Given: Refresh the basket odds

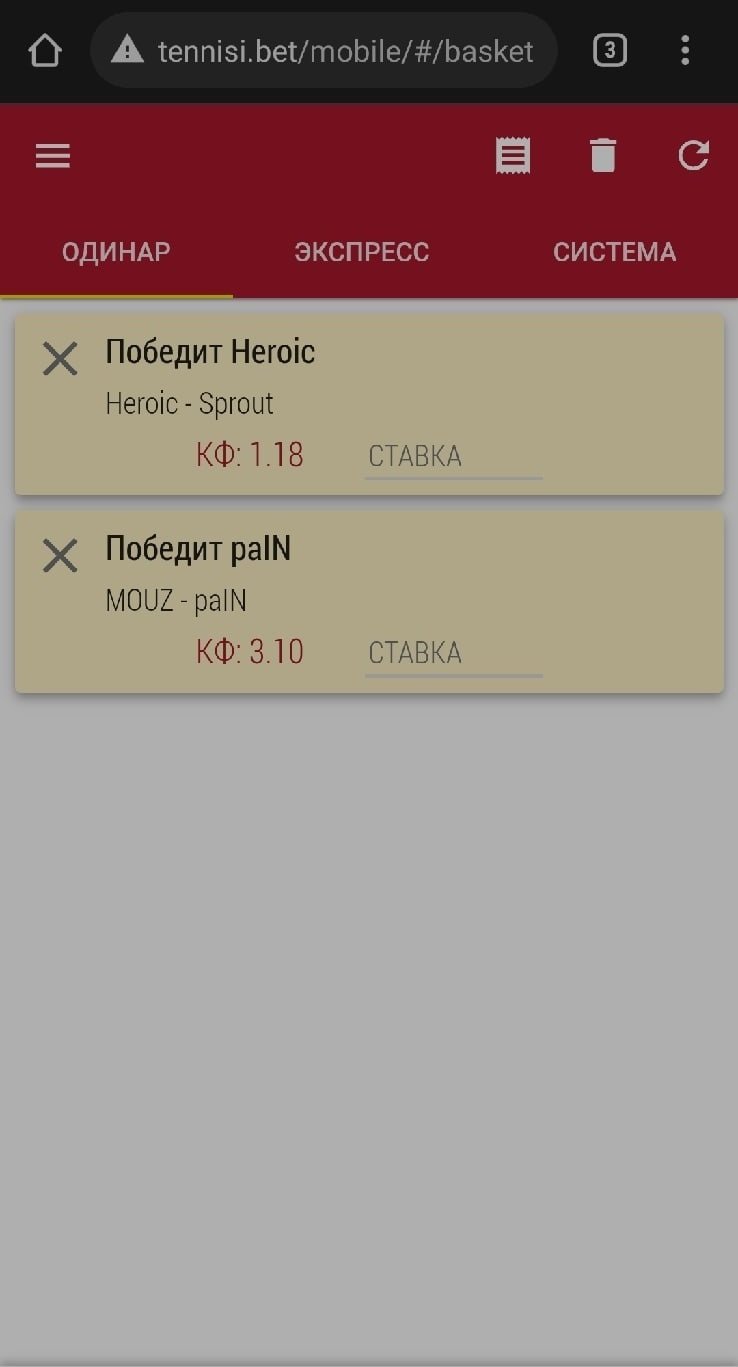Looking at the screenshot, I should tap(693, 156).
